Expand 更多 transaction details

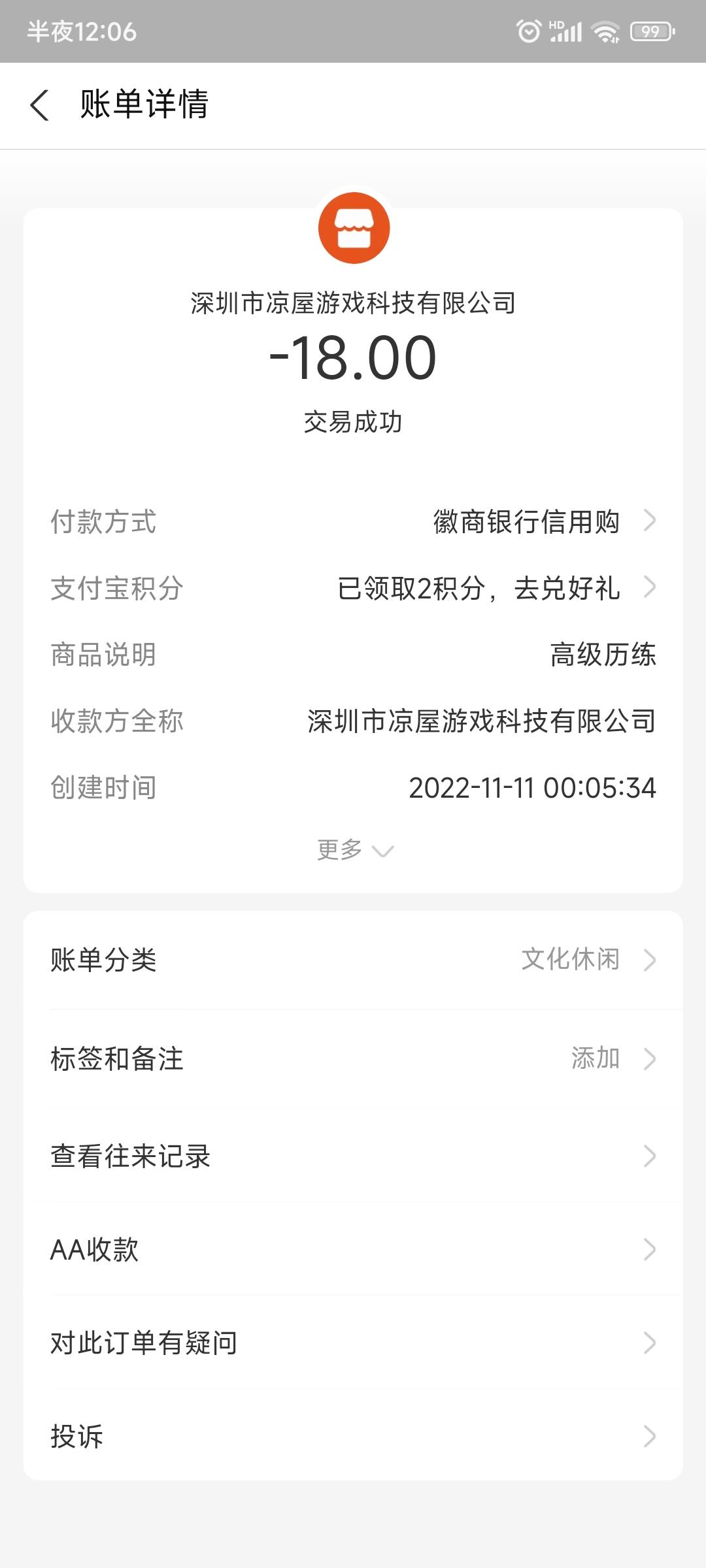pyautogui.click(x=354, y=850)
